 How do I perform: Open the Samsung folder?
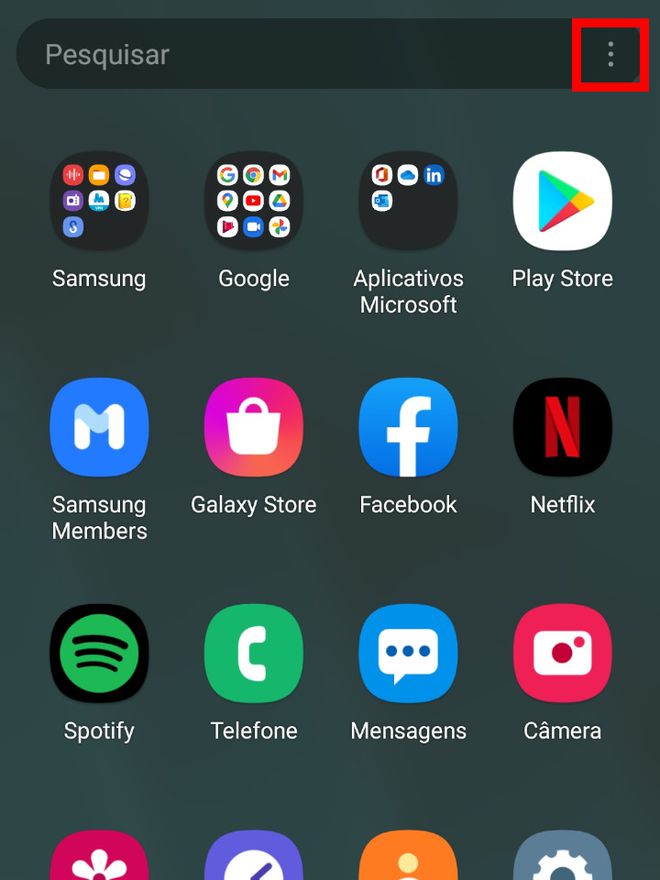[x=99, y=201]
